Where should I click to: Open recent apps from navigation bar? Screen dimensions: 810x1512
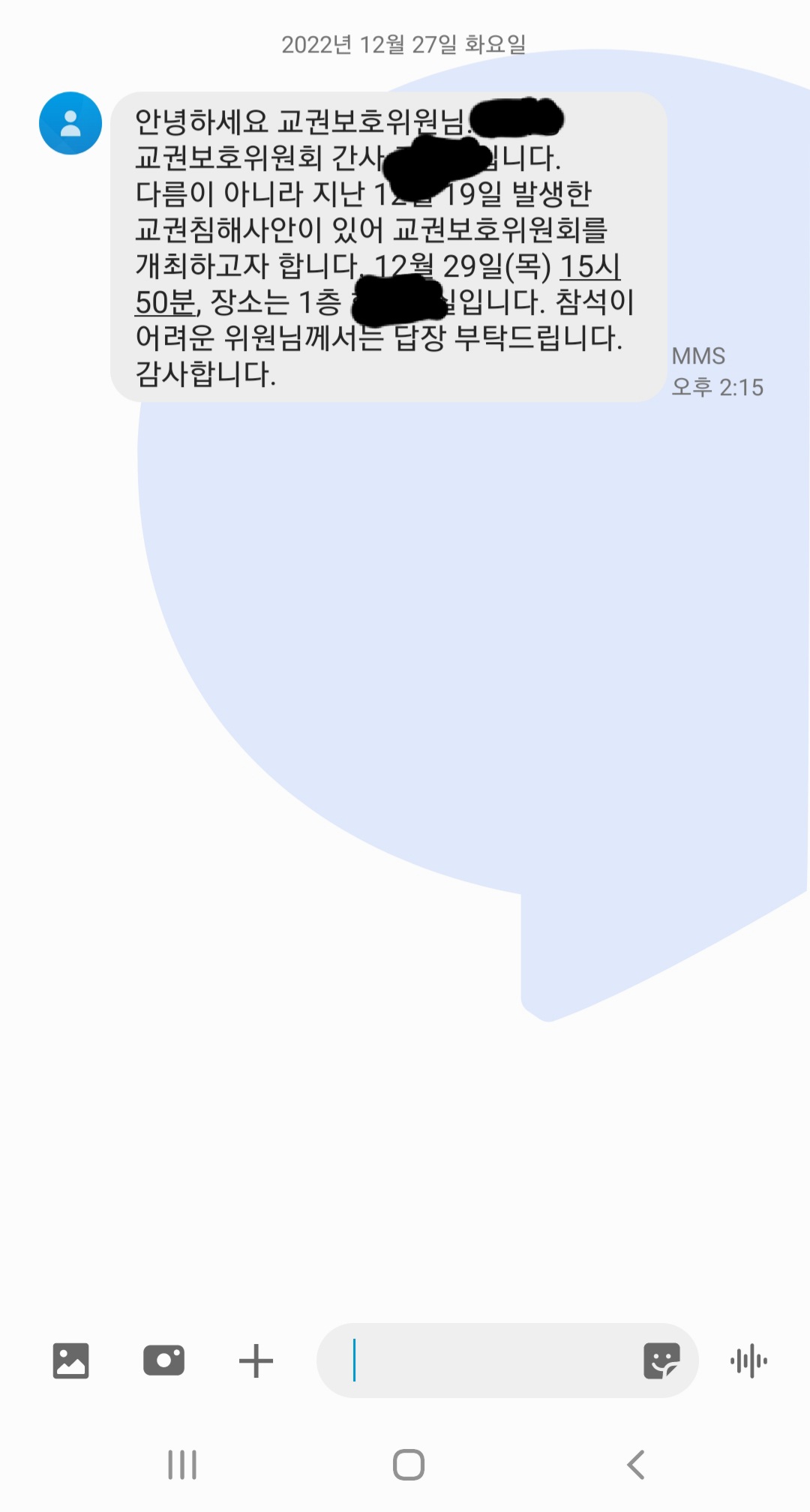click(182, 1465)
